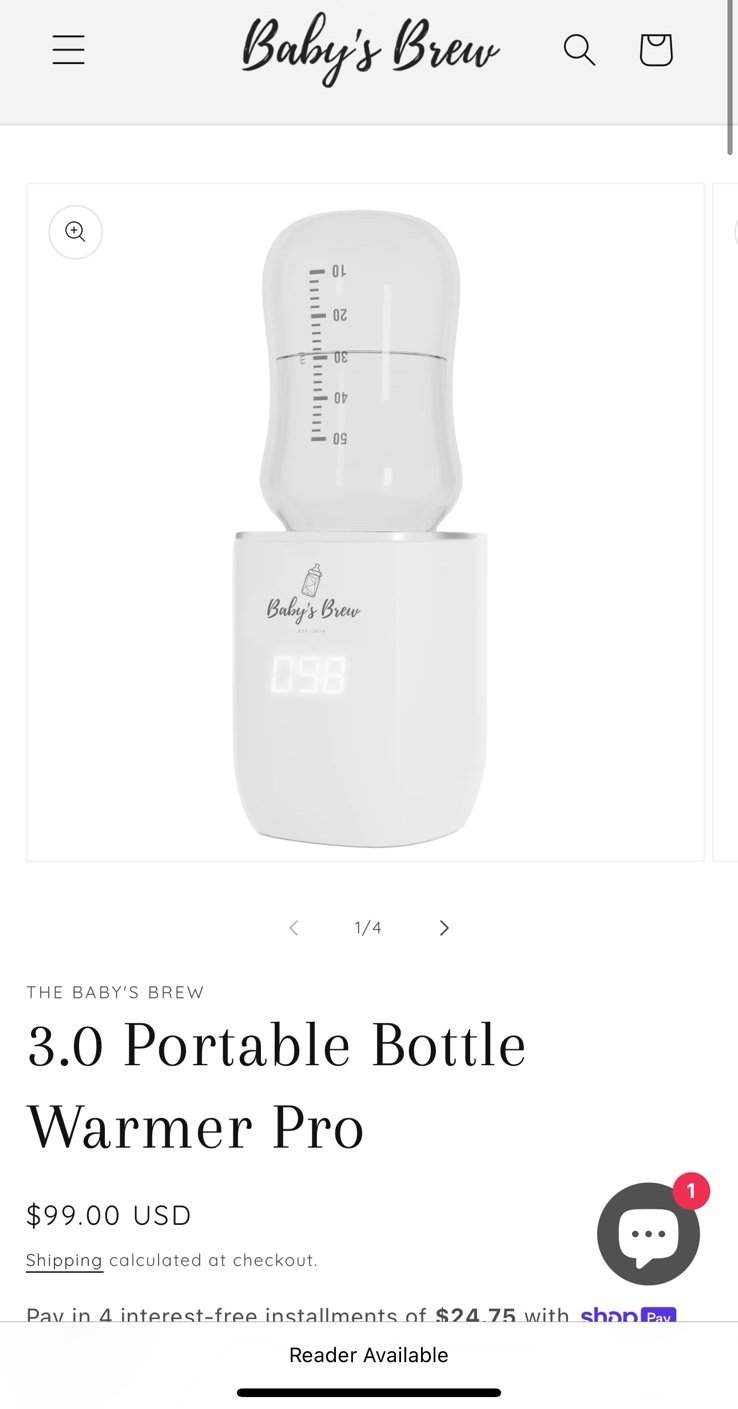Open the hamburger menu
738x1409 pixels.
click(68, 50)
